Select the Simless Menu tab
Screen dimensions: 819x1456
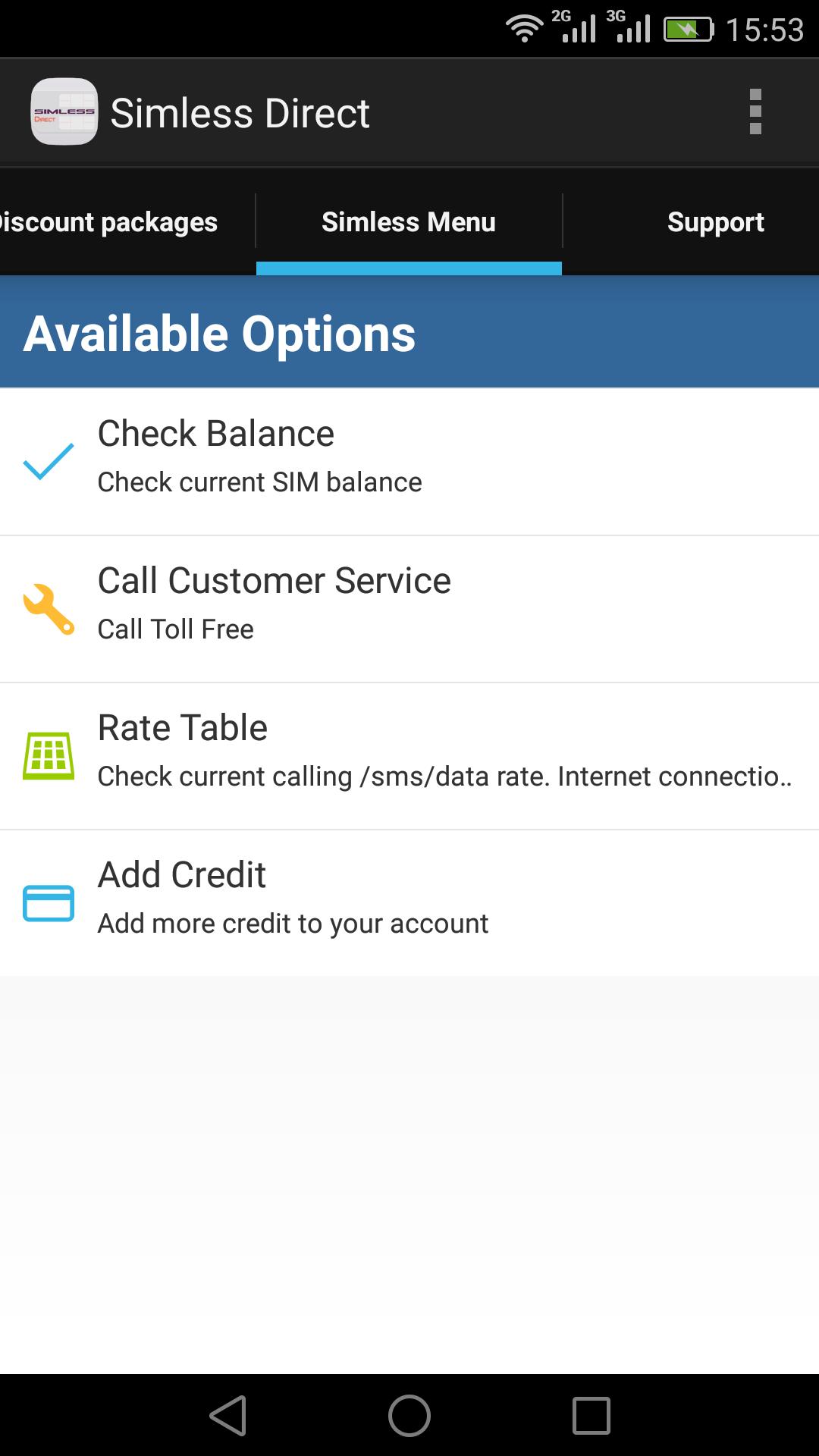tap(409, 222)
